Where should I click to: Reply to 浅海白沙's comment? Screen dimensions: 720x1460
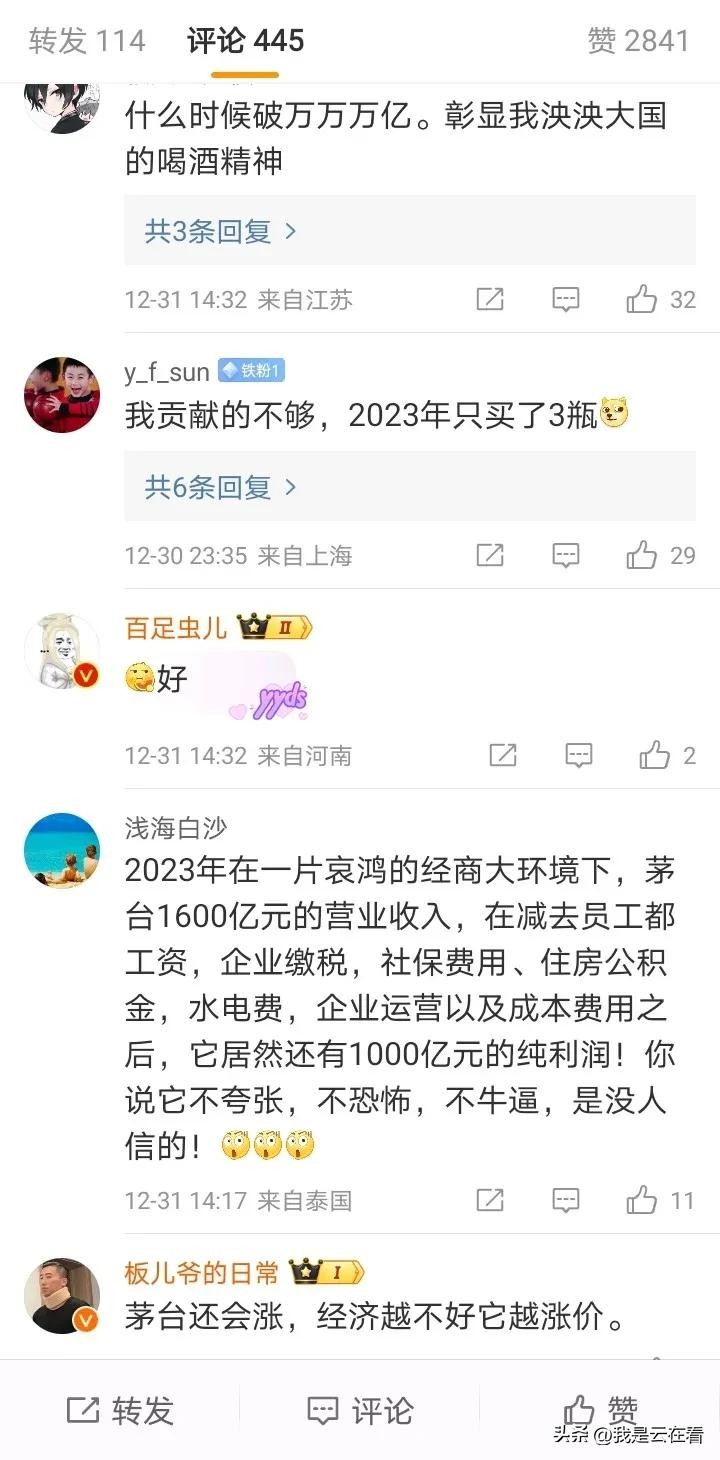coord(566,1199)
